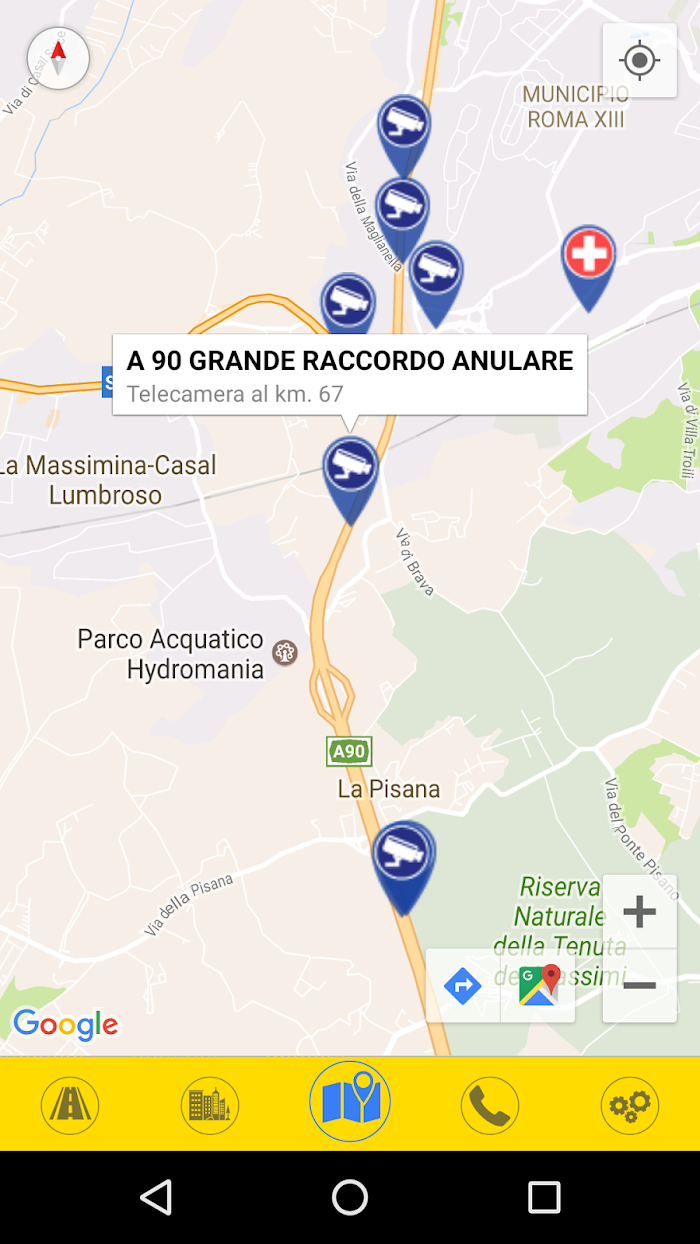
Task: Open location in Google Maps app
Action: [538, 986]
